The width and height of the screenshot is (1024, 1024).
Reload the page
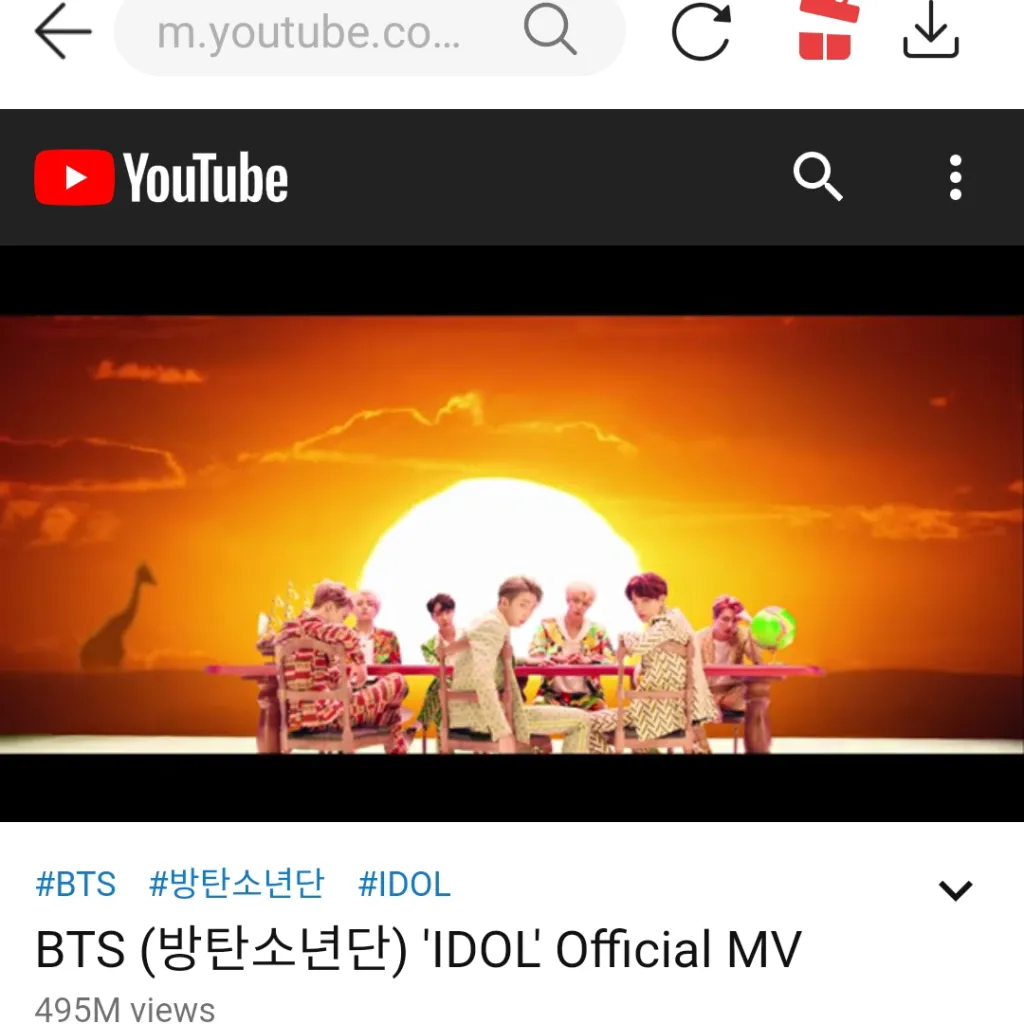point(700,33)
